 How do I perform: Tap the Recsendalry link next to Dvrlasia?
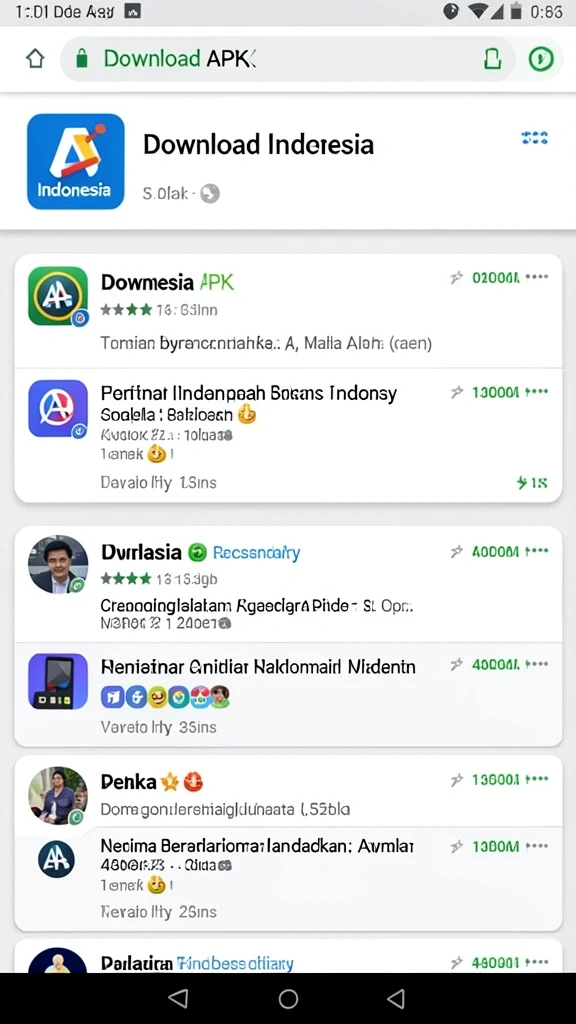pyautogui.click(x=256, y=553)
